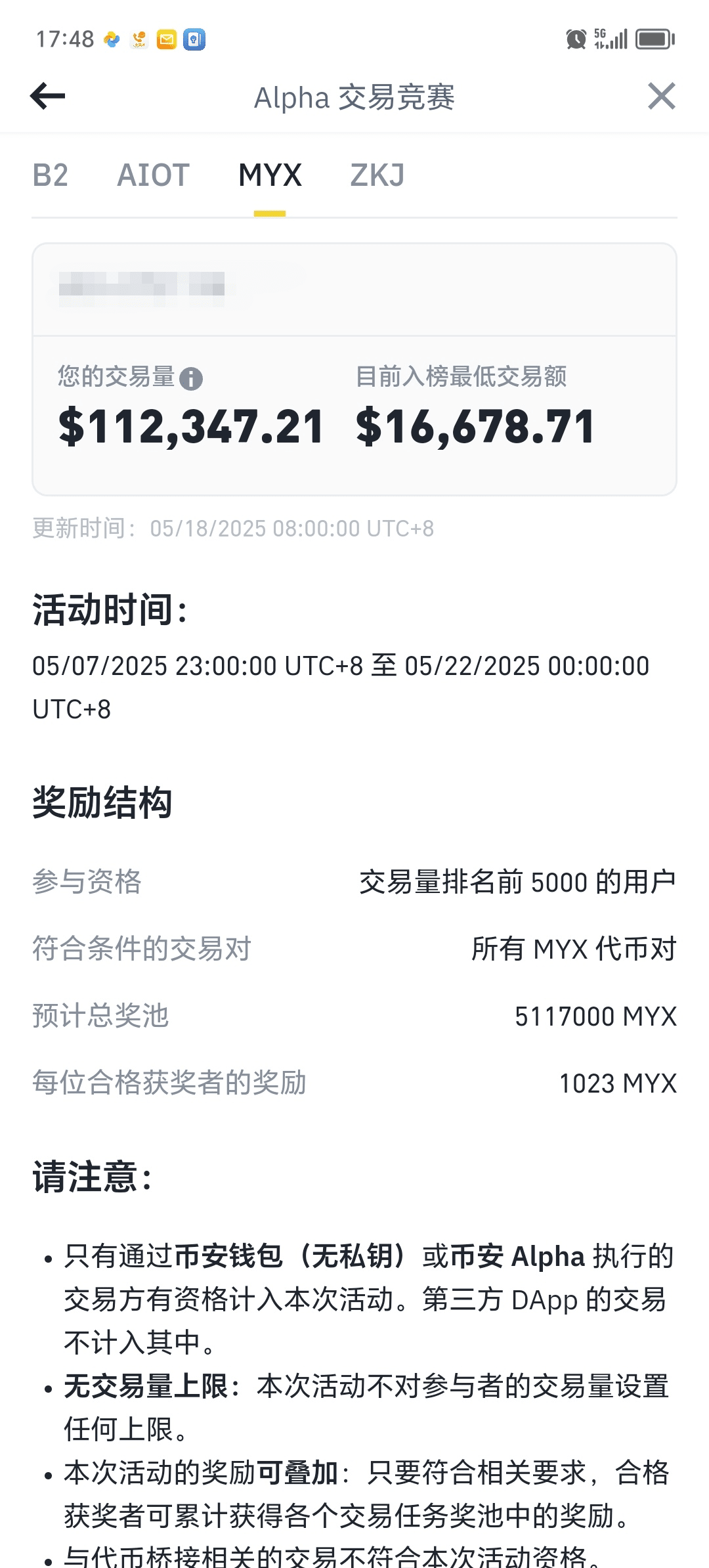Select the MYX tab
Screen dimensions: 709x1568
pos(270,176)
